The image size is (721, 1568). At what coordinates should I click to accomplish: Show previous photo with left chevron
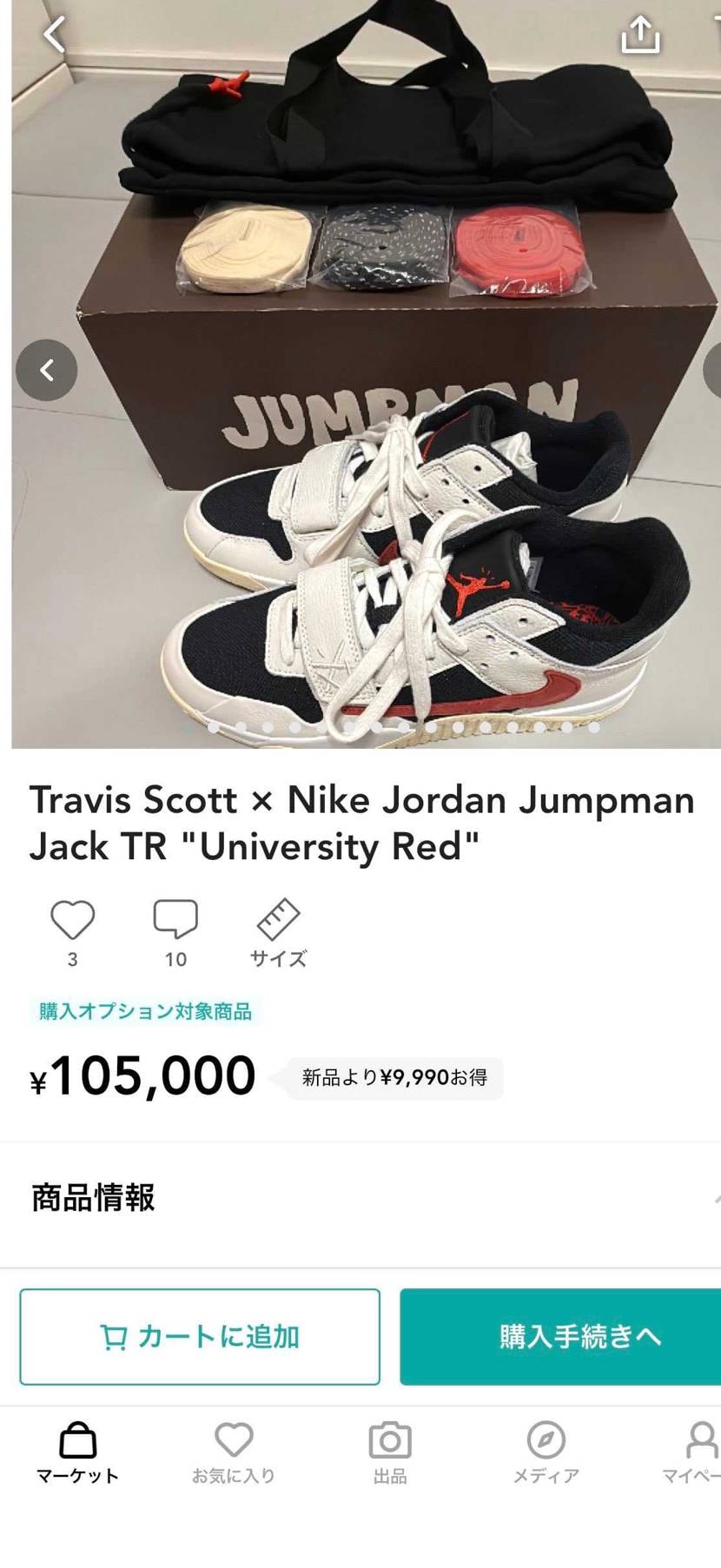tap(47, 369)
